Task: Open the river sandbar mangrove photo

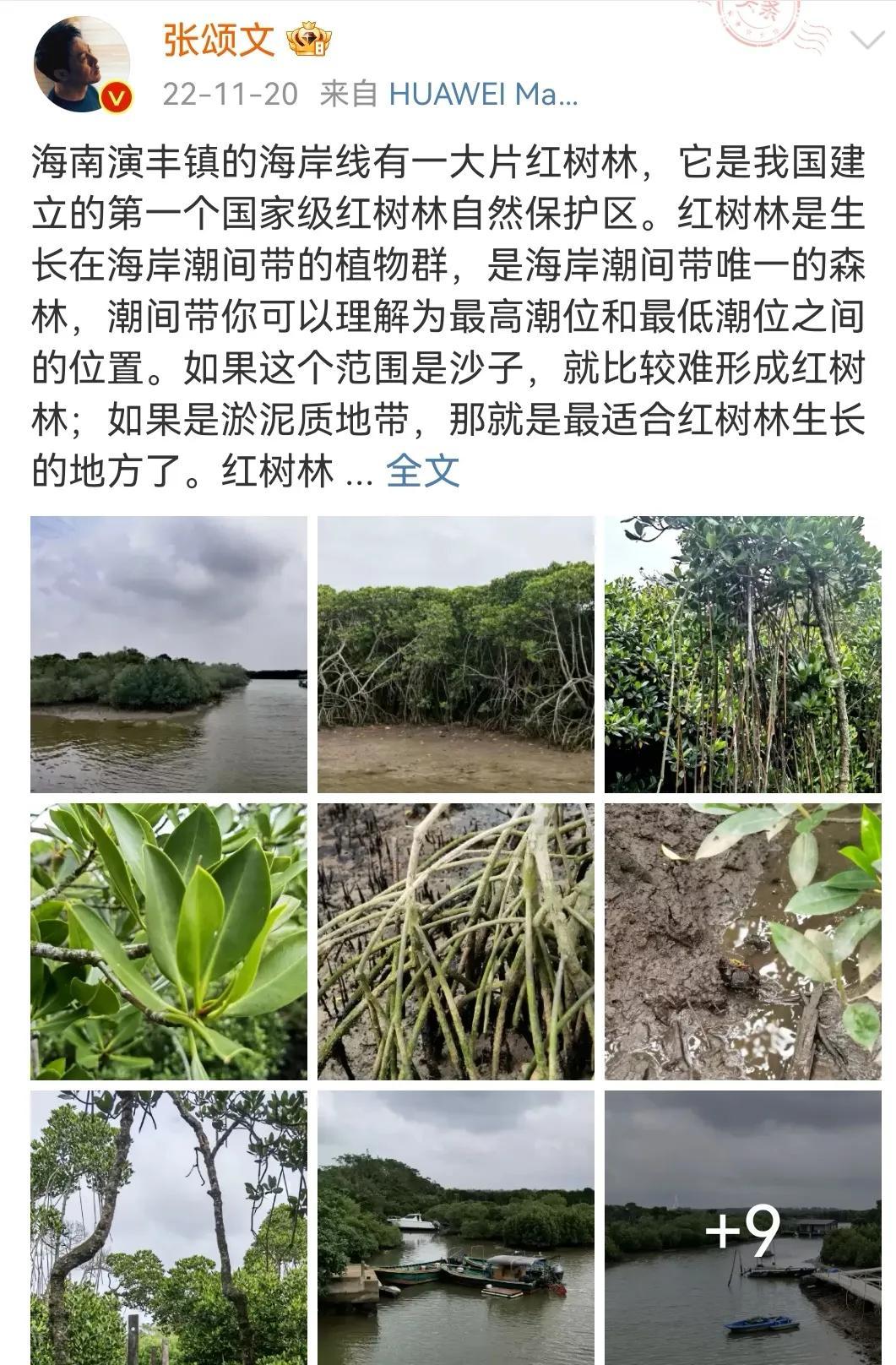Action: (167, 655)
